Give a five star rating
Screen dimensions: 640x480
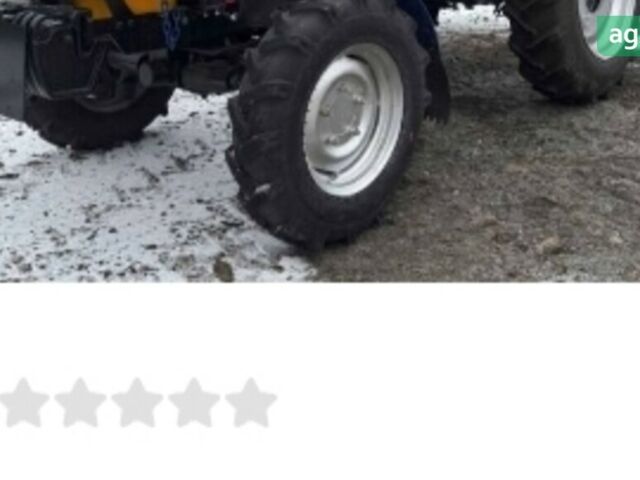(x=251, y=403)
